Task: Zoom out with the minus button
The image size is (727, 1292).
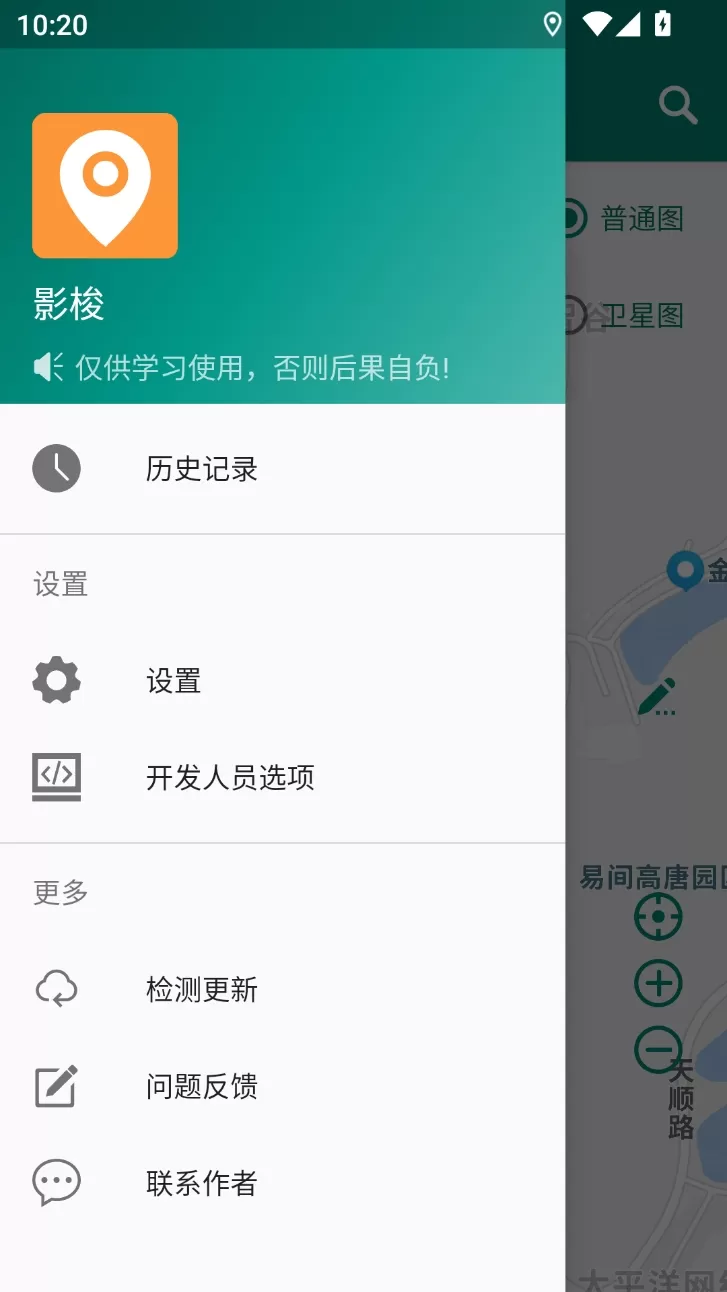Action: tap(658, 1050)
